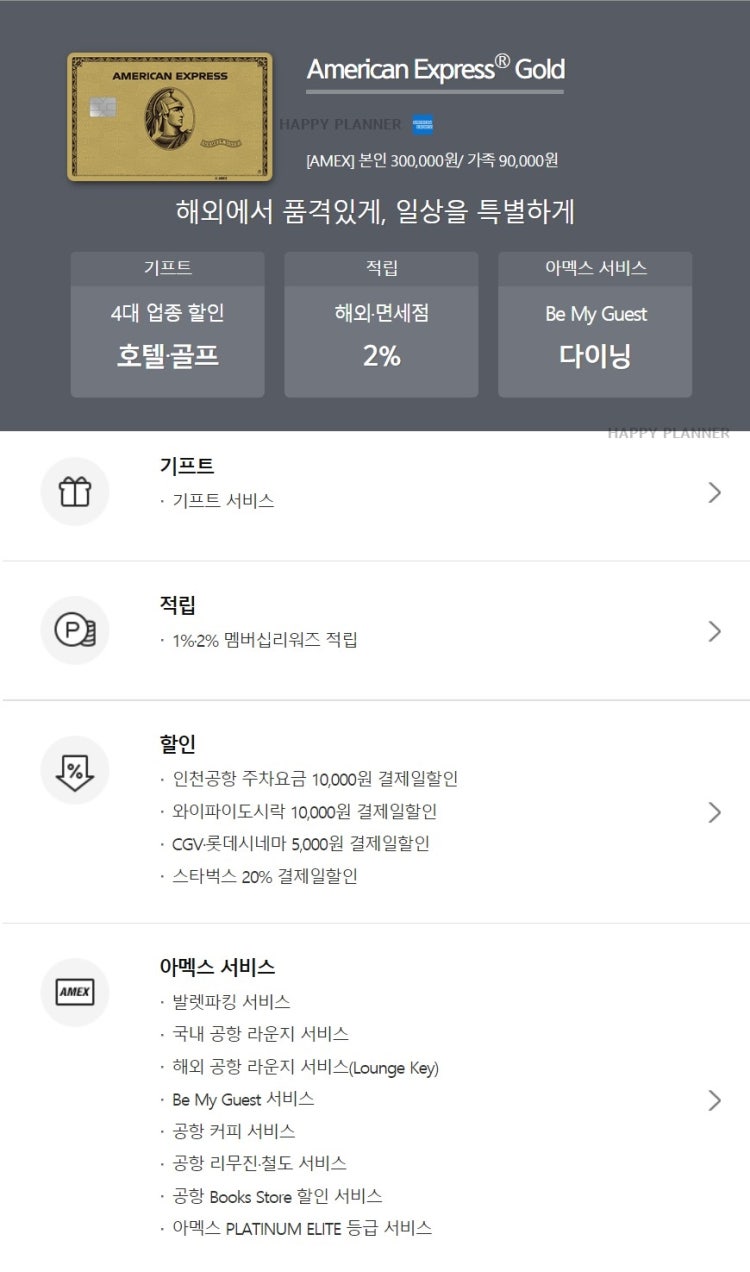Open the 할인 benefits section
This screenshot has width=750, height=1272.
click(714, 812)
